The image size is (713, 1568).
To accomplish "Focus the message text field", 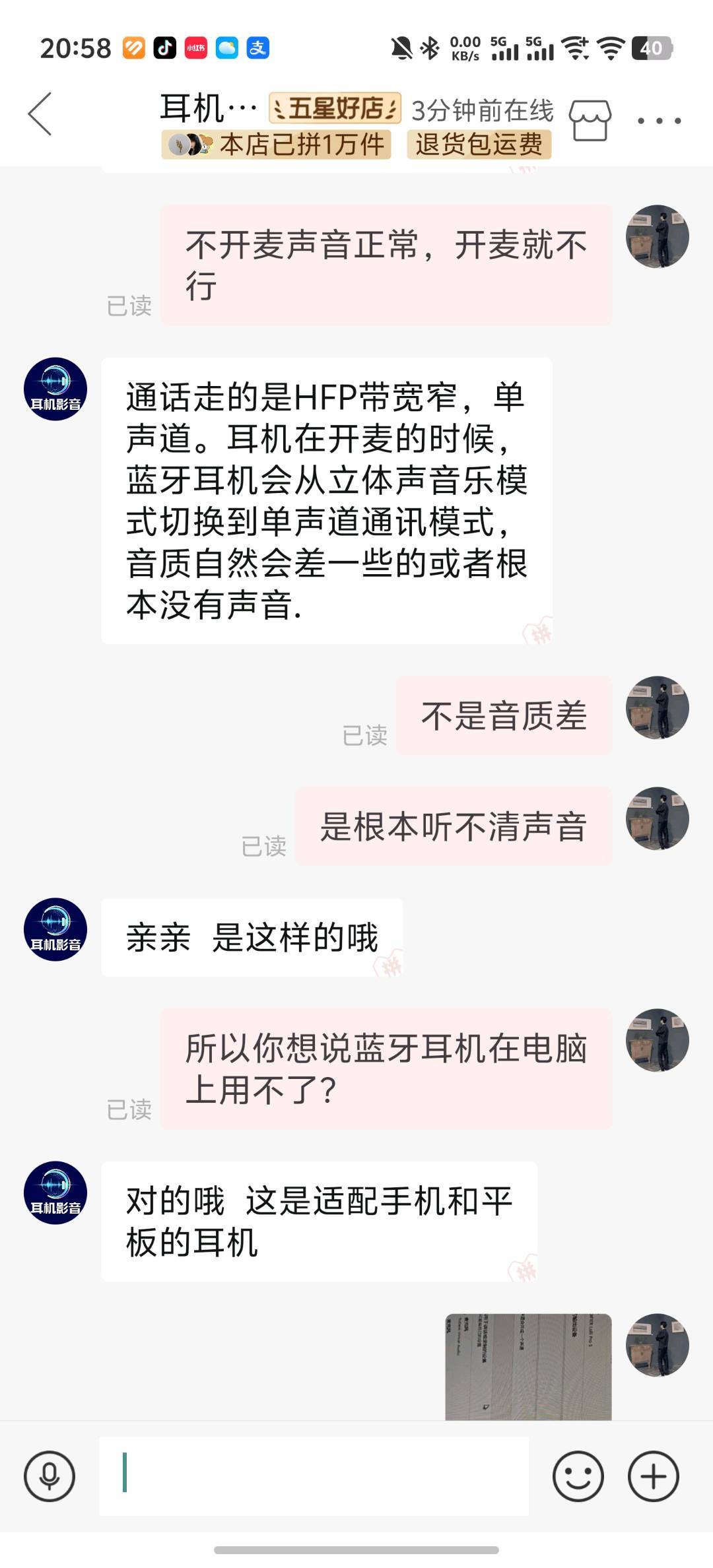I will click(x=314, y=1476).
